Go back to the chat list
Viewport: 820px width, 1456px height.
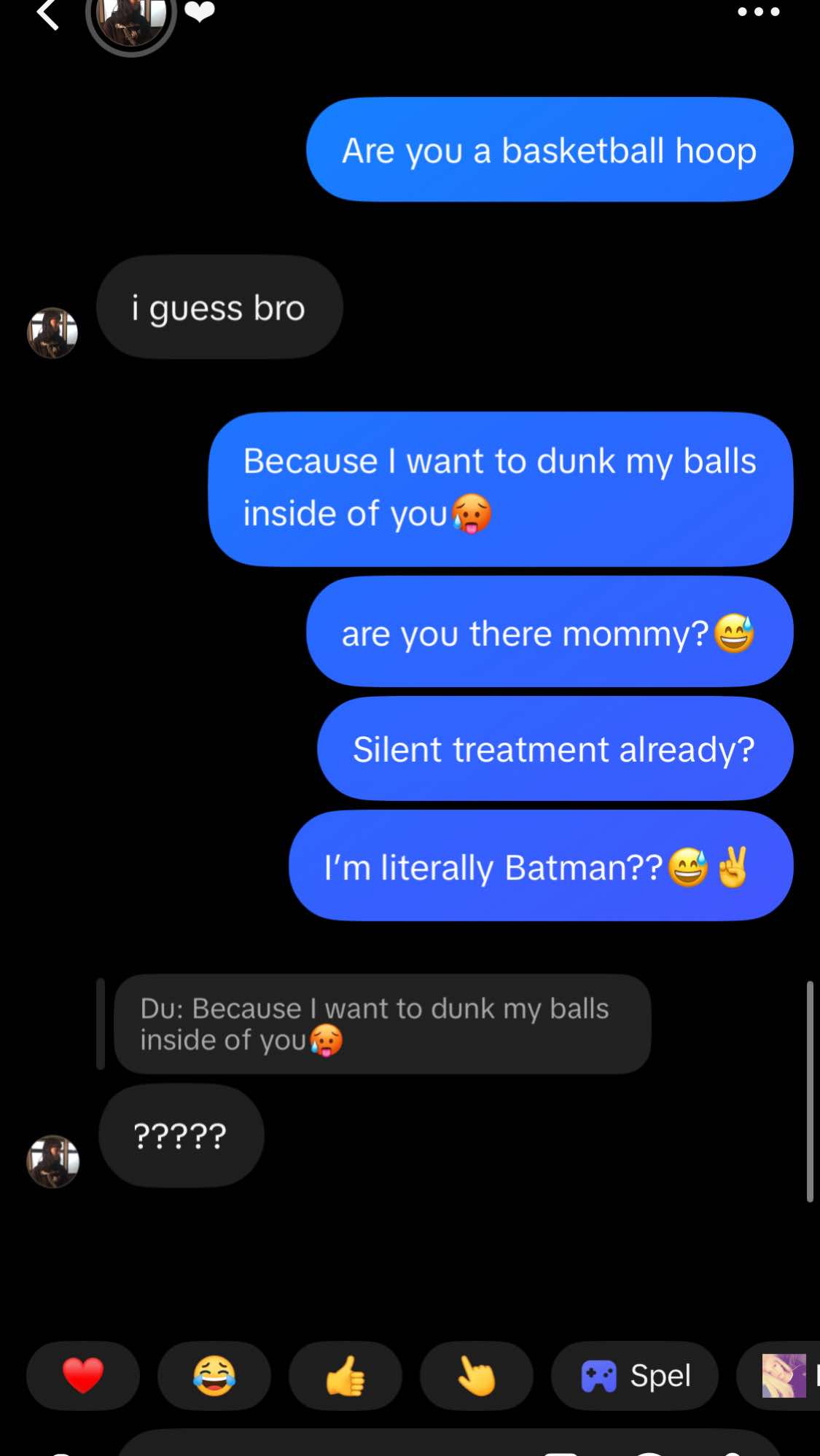tap(47, 13)
